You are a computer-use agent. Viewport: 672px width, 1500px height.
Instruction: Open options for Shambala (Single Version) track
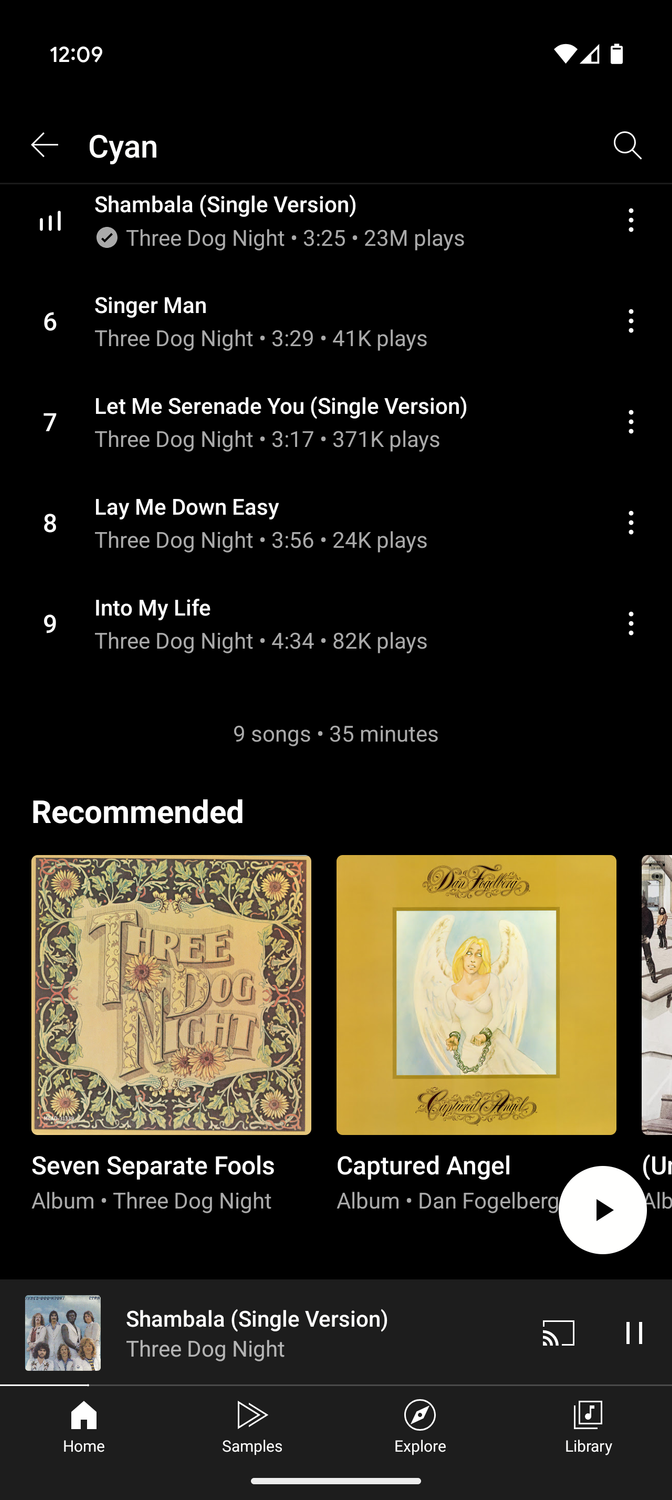[630, 220]
